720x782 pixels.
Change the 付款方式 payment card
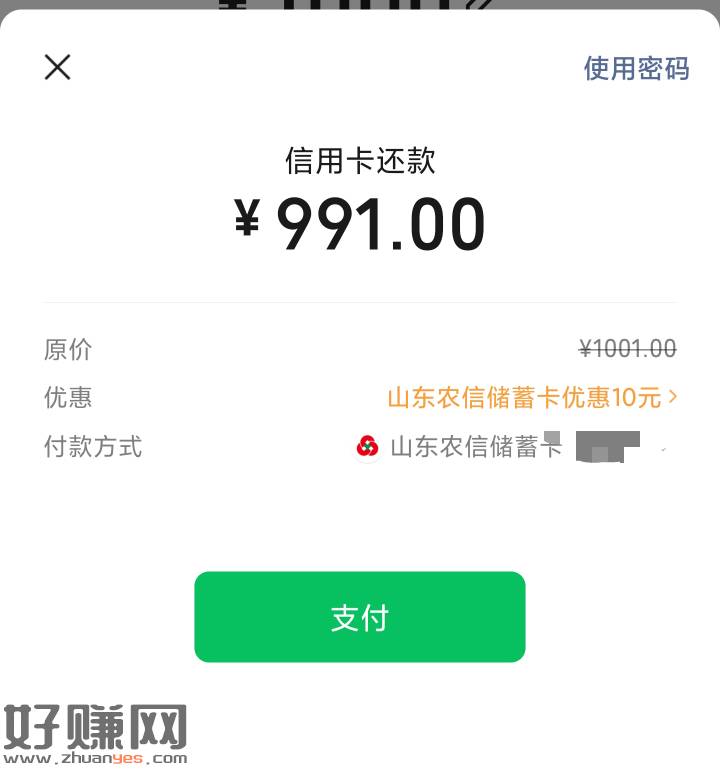pyautogui.click(x=510, y=447)
